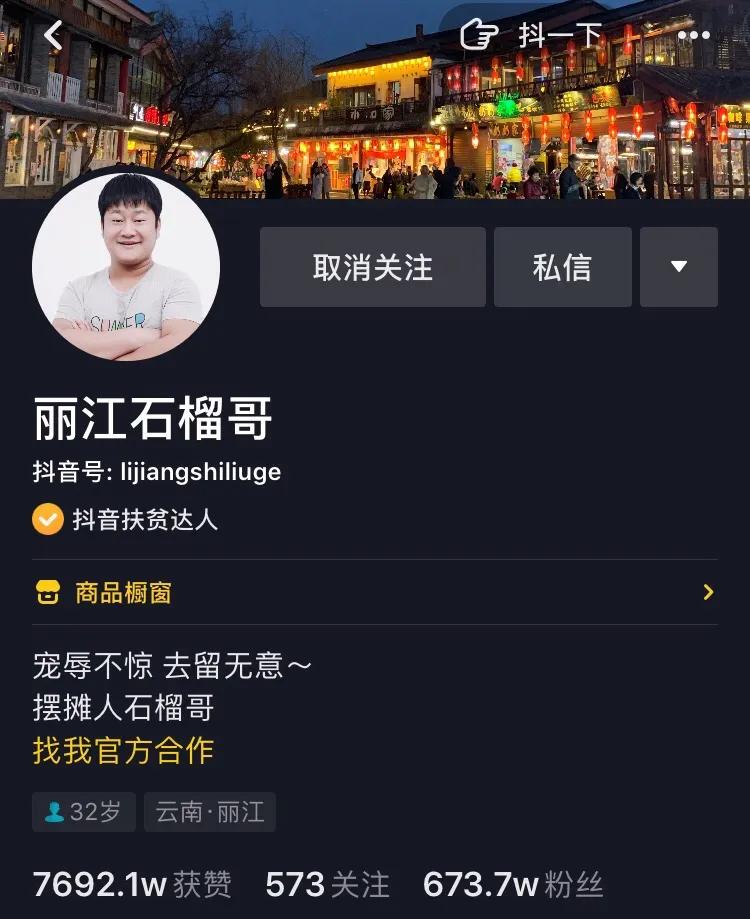Expand the dropdown arrow beside 私信
Image resolution: width=750 pixels, height=919 pixels.
tap(679, 267)
